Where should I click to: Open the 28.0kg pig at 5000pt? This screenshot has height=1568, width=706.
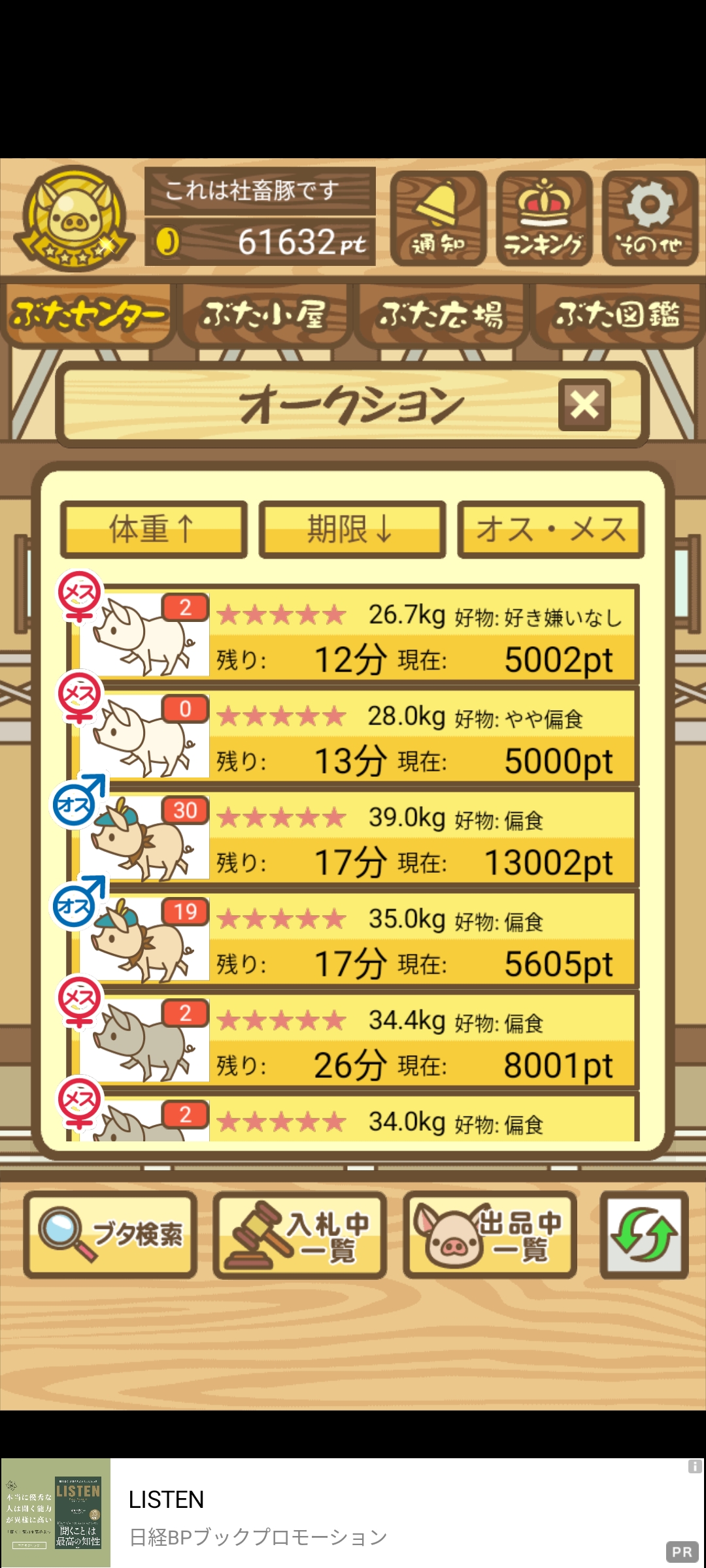[x=353, y=735]
